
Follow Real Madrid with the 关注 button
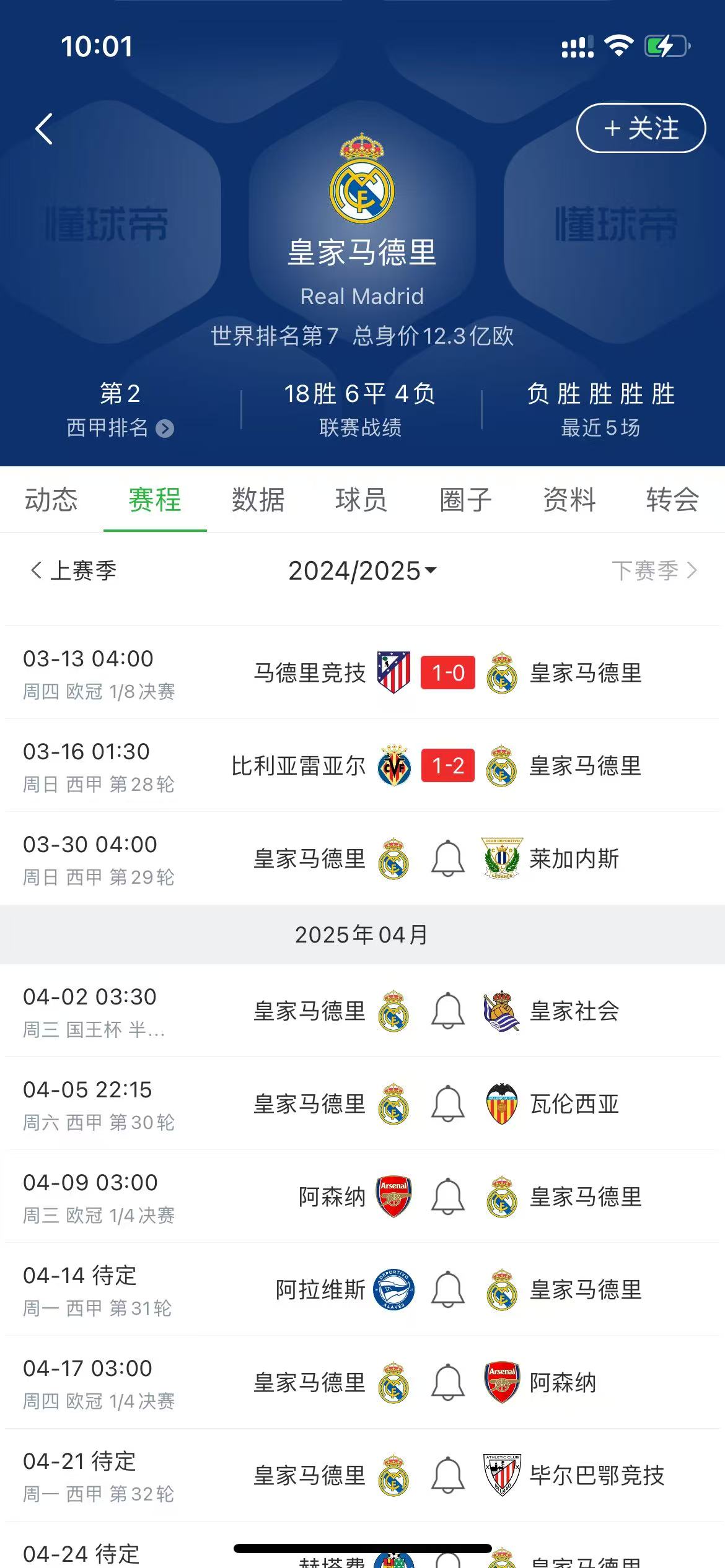click(641, 128)
